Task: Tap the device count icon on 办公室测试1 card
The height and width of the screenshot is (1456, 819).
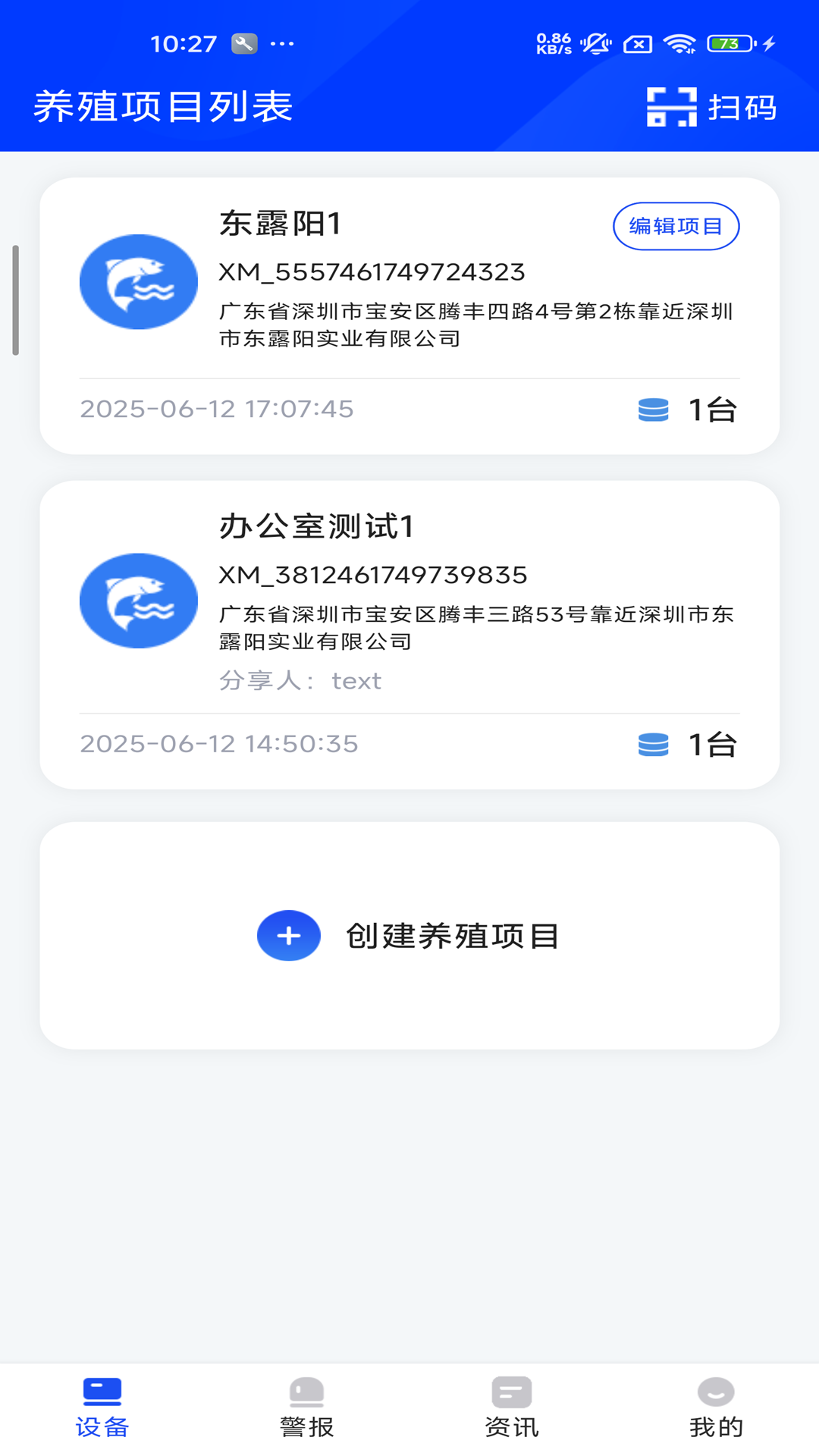Action: pos(654,745)
